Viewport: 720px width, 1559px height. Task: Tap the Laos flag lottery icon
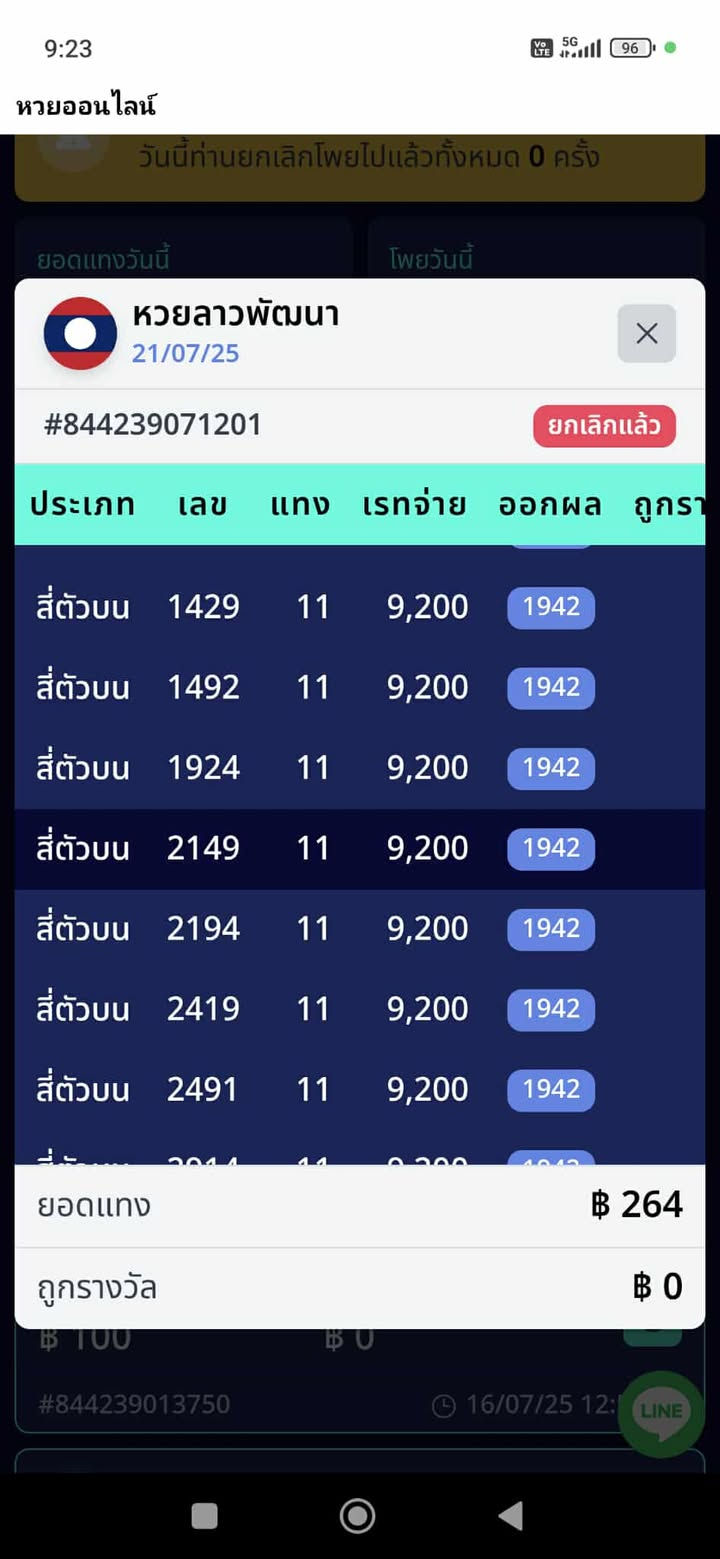[x=79, y=334]
